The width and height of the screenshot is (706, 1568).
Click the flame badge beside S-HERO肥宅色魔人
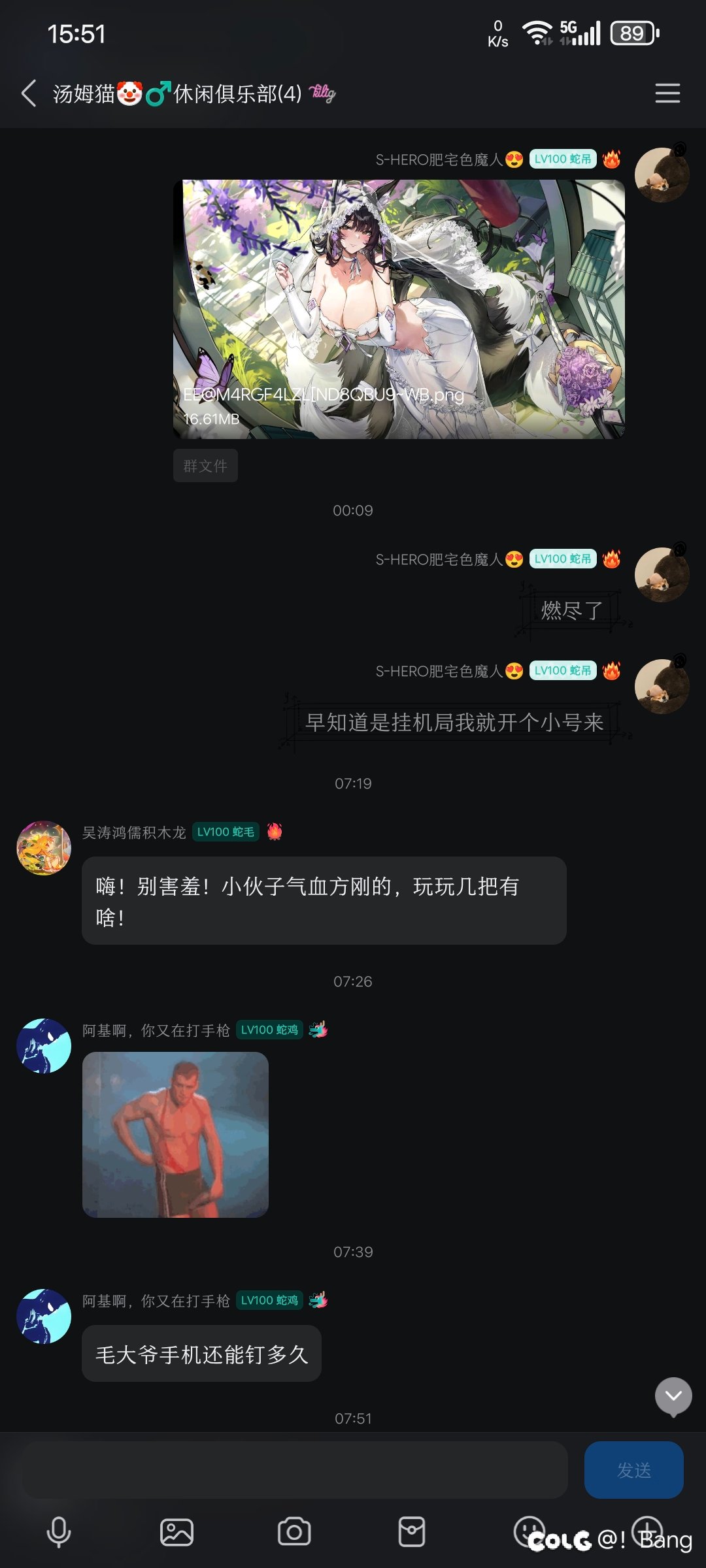pyautogui.click(x=611, y=159)
